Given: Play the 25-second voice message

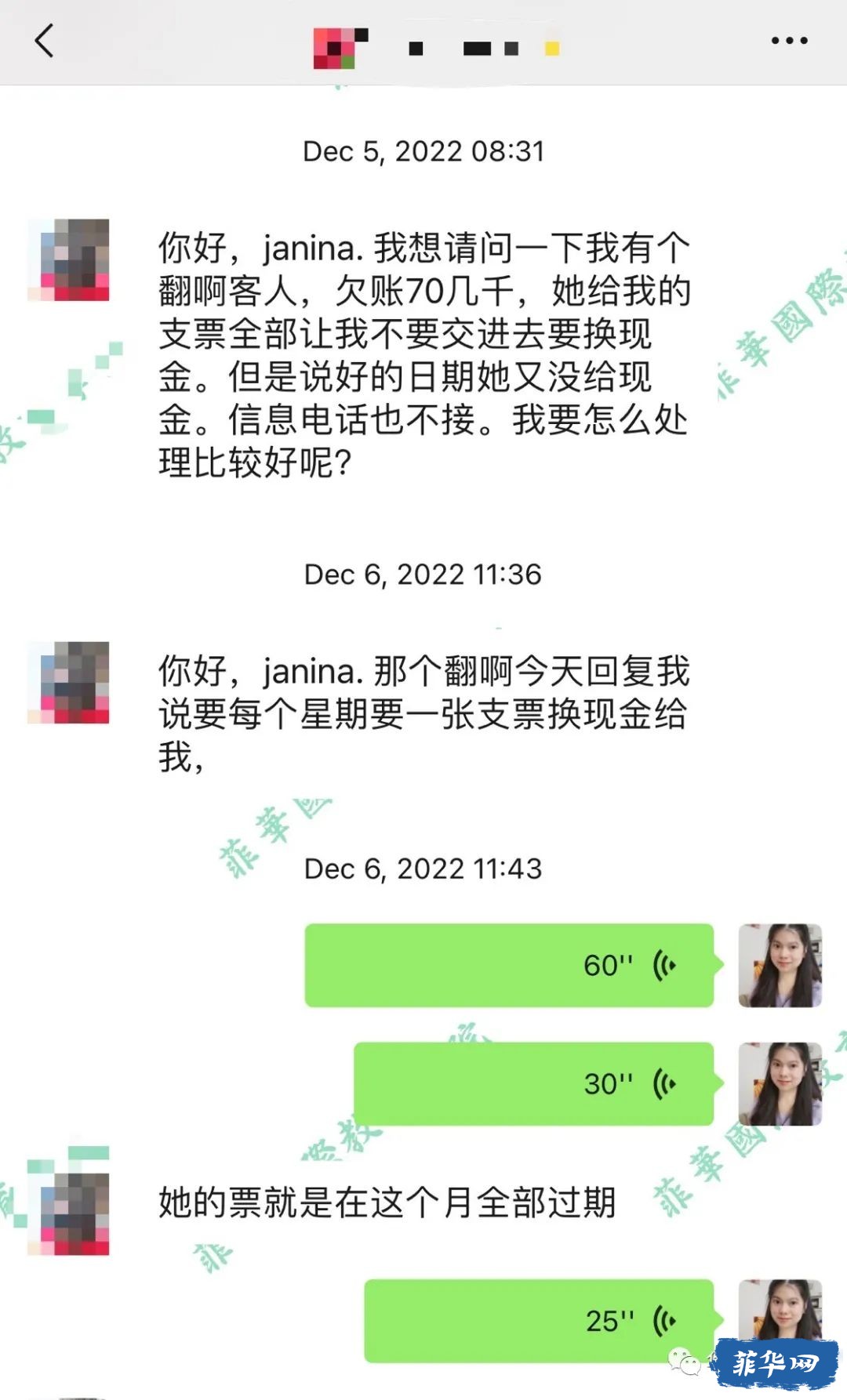Looking at the screenshot, I should click(x=539, y=1321).
